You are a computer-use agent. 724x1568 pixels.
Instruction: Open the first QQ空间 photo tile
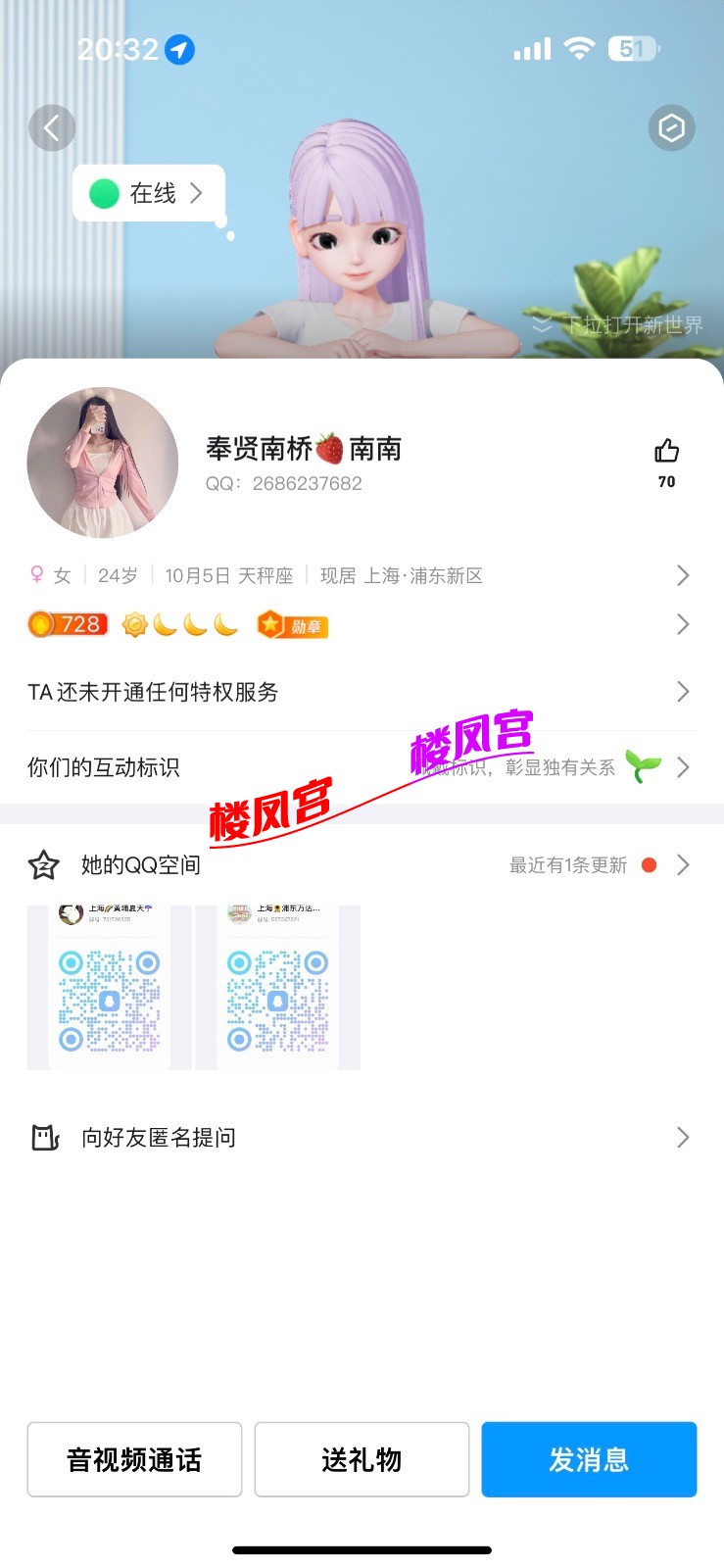[109, 987]
